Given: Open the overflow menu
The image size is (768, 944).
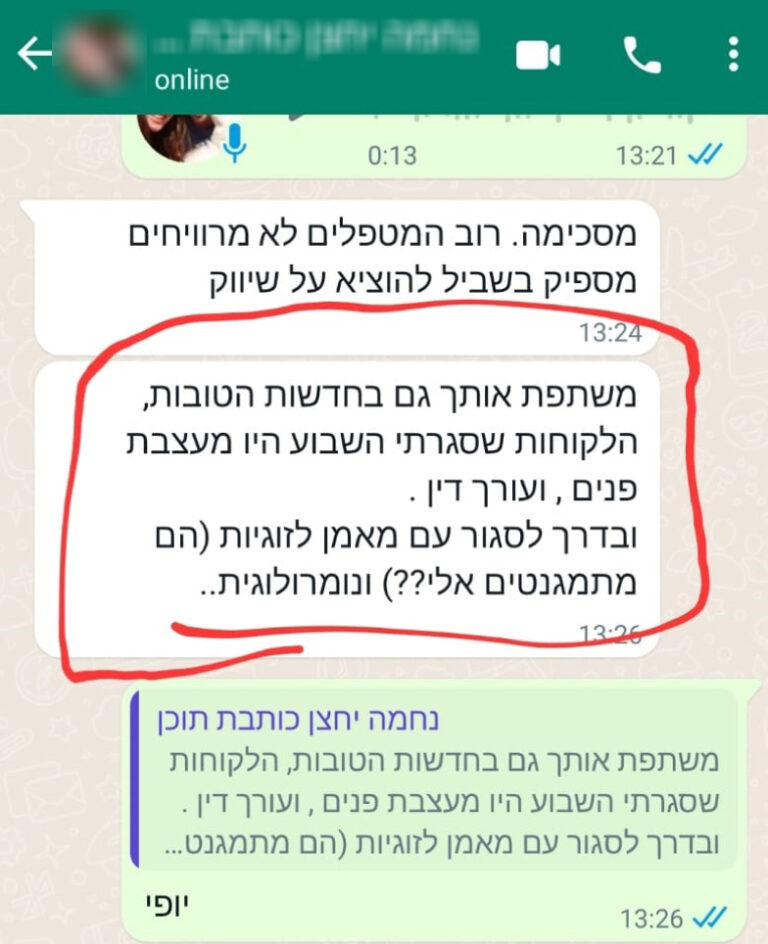Looking at the screenshot, I should coord(735,56).
